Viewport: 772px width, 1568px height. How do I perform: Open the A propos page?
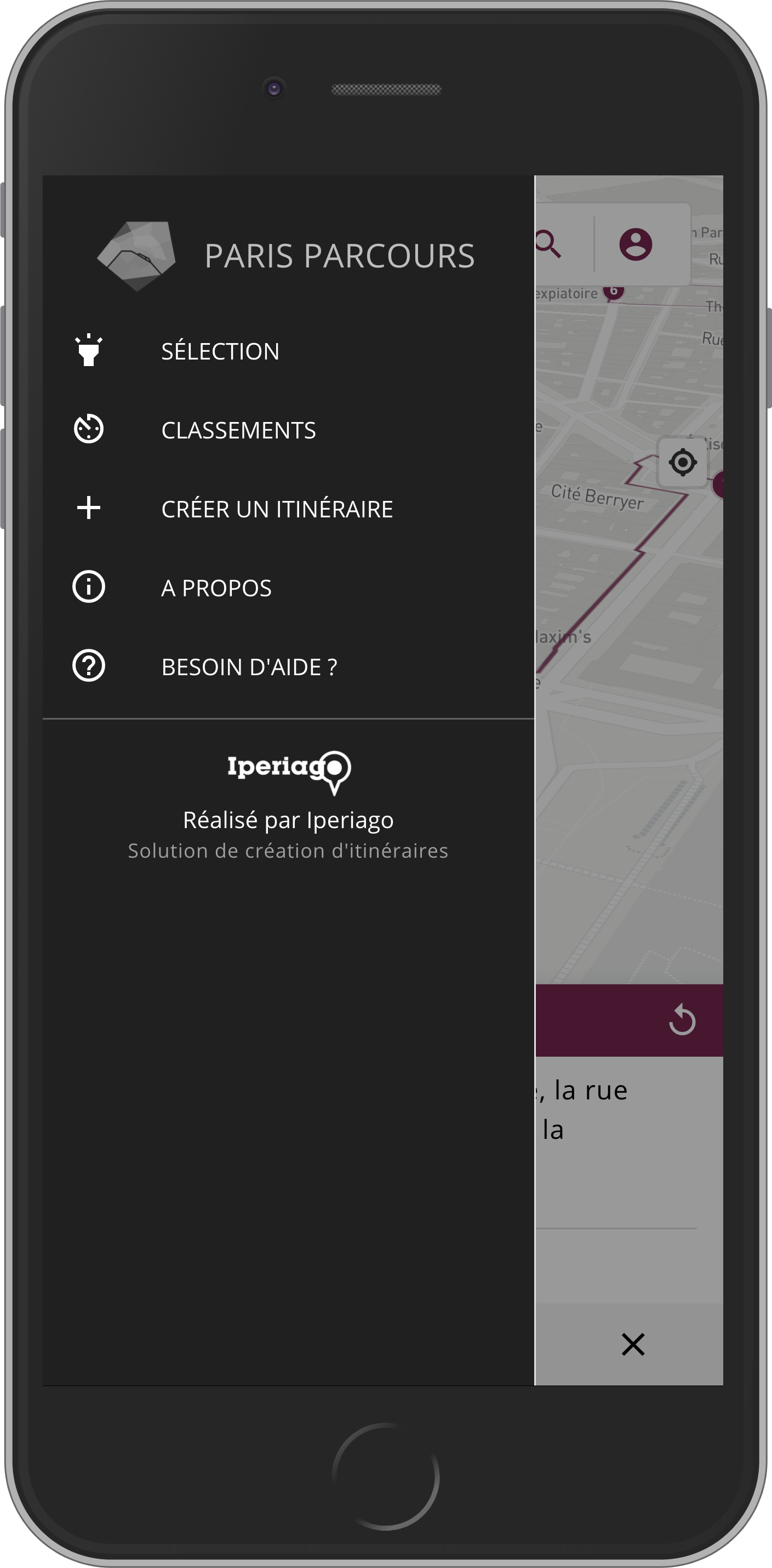point(288,588)
